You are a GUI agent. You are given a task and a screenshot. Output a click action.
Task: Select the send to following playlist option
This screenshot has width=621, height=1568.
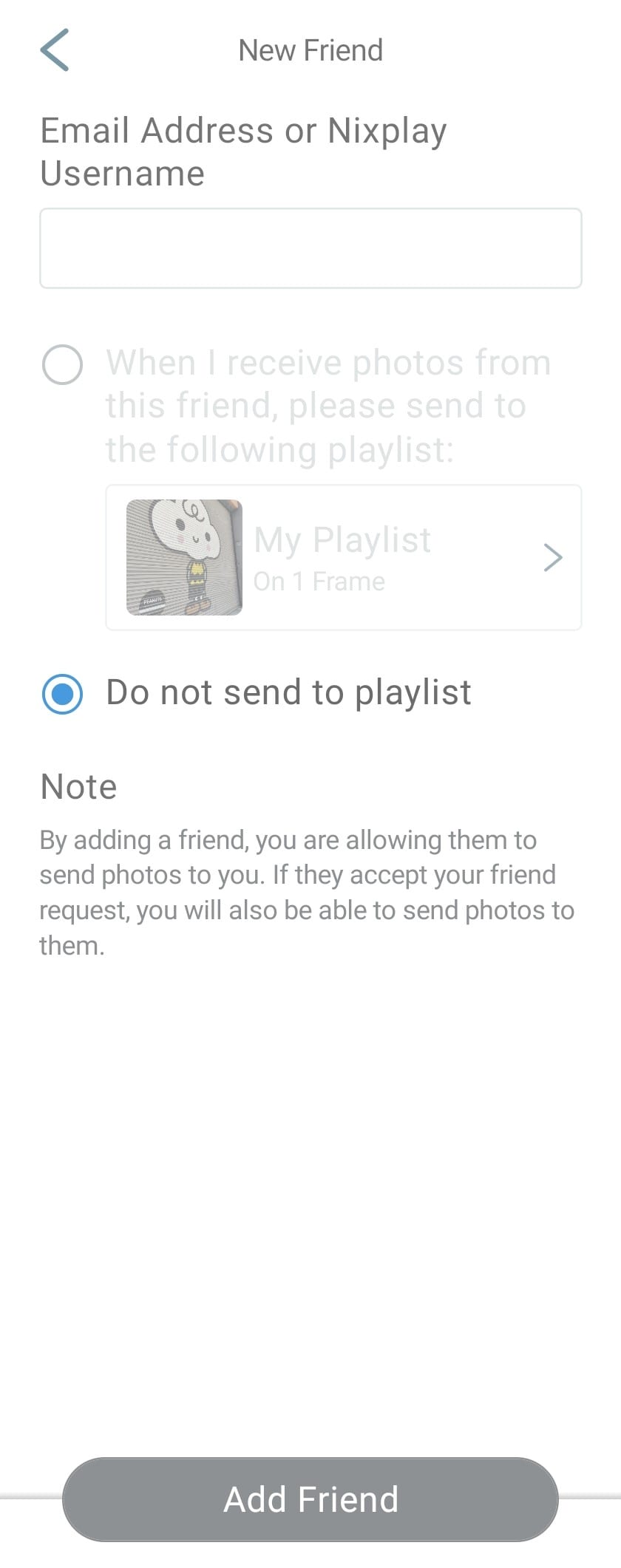(63, 365)
